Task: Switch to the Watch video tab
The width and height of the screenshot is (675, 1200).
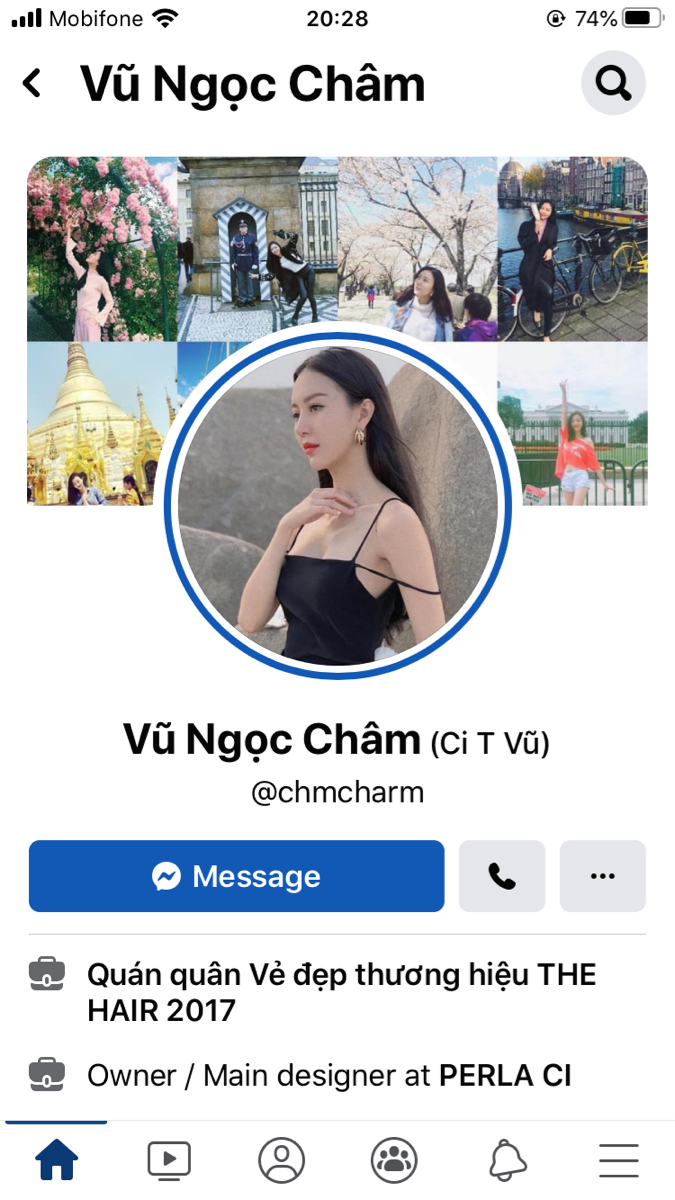Action: 169,1160
